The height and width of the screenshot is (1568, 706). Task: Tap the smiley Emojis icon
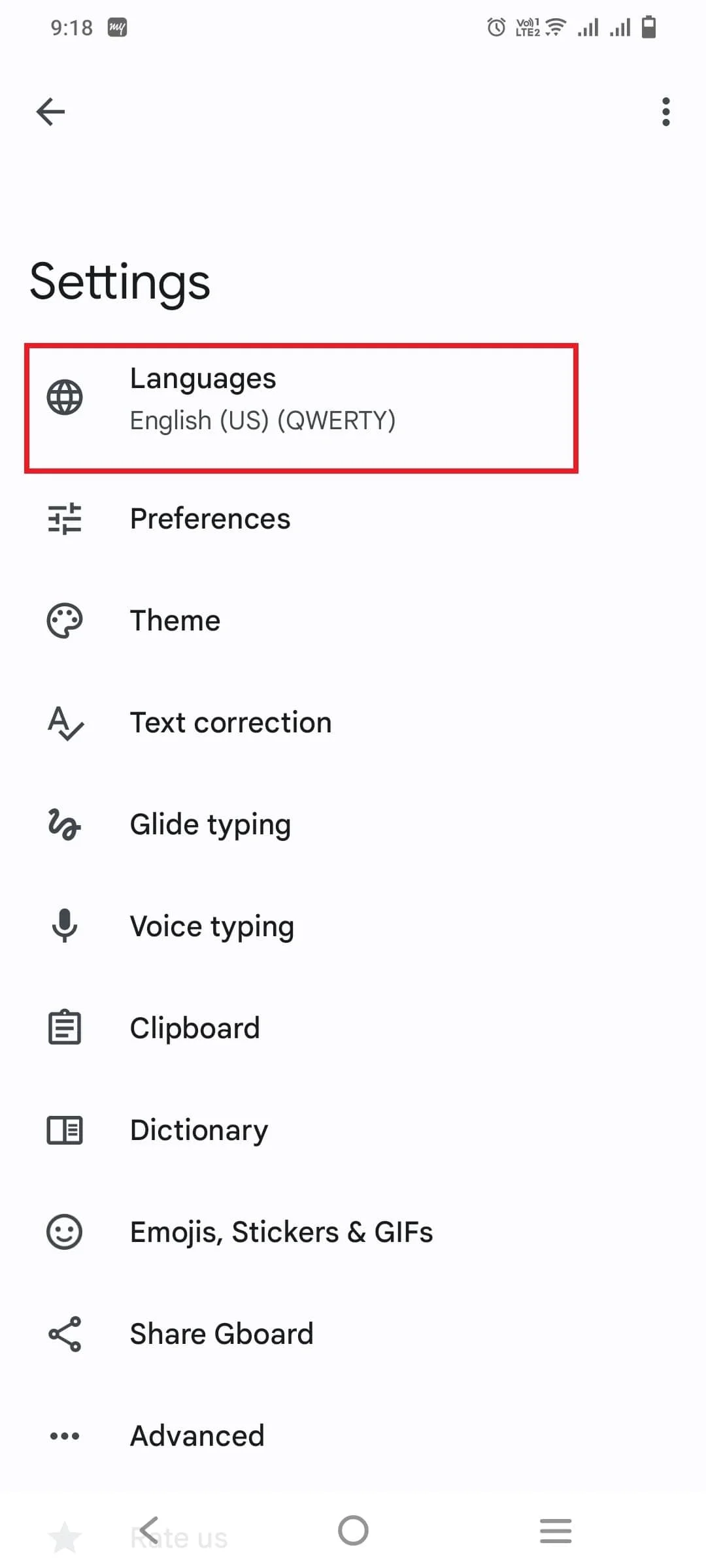coord(65,1232)
